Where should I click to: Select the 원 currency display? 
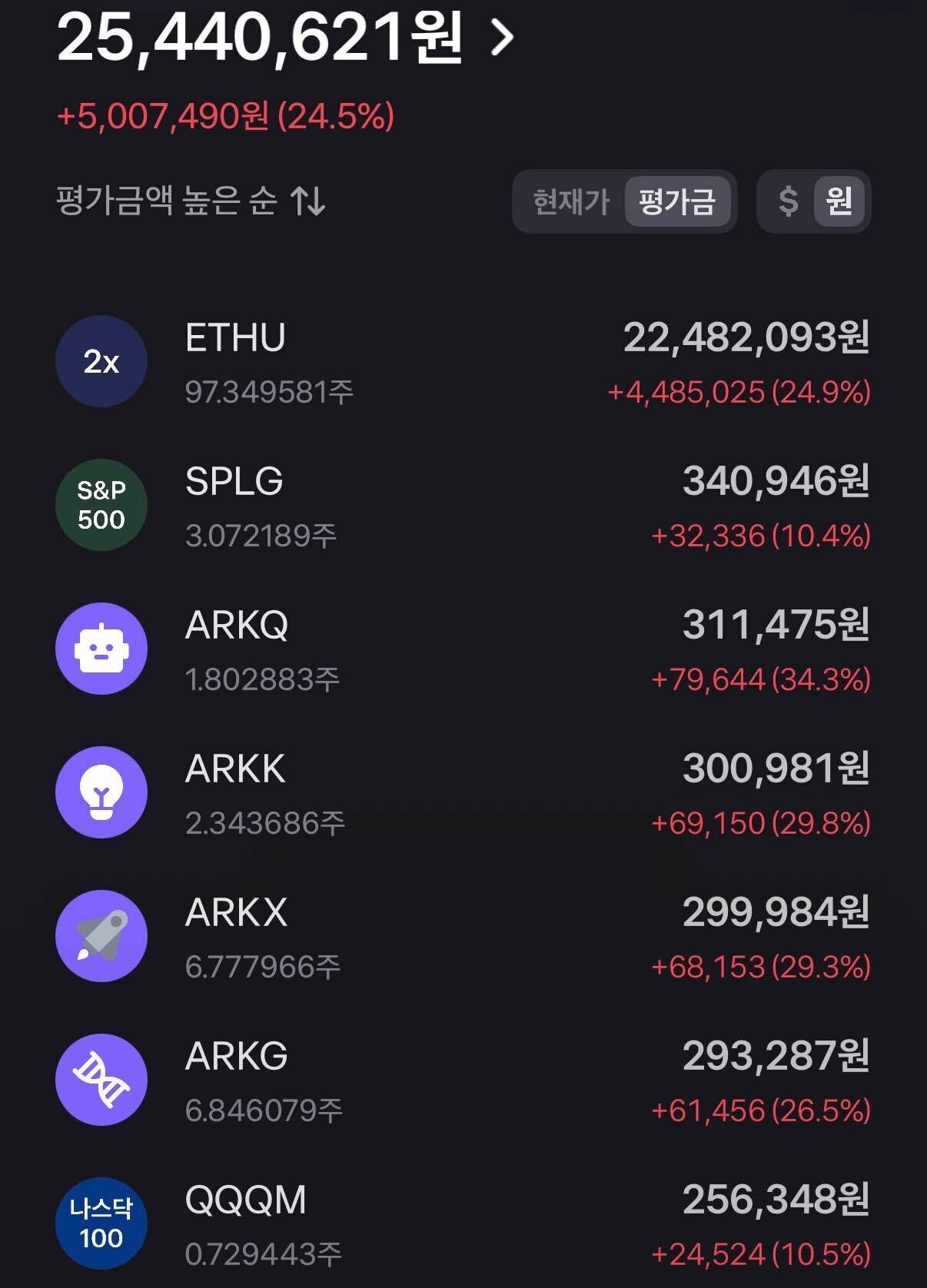[839, 202]
